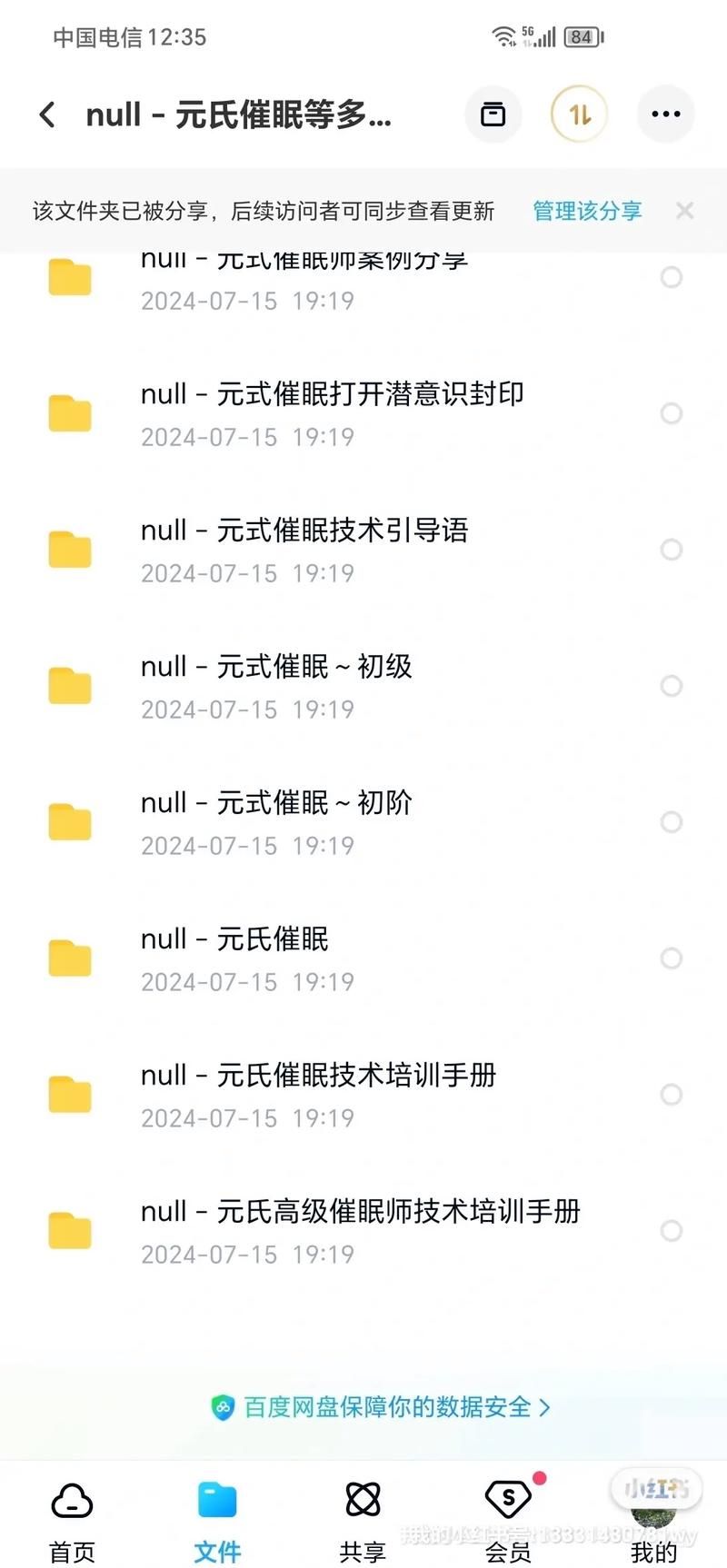The height and width of the screenshot is (1568, 727).
Task: Tap the square window icon in the top bar
Action: (x=493, y=114)
